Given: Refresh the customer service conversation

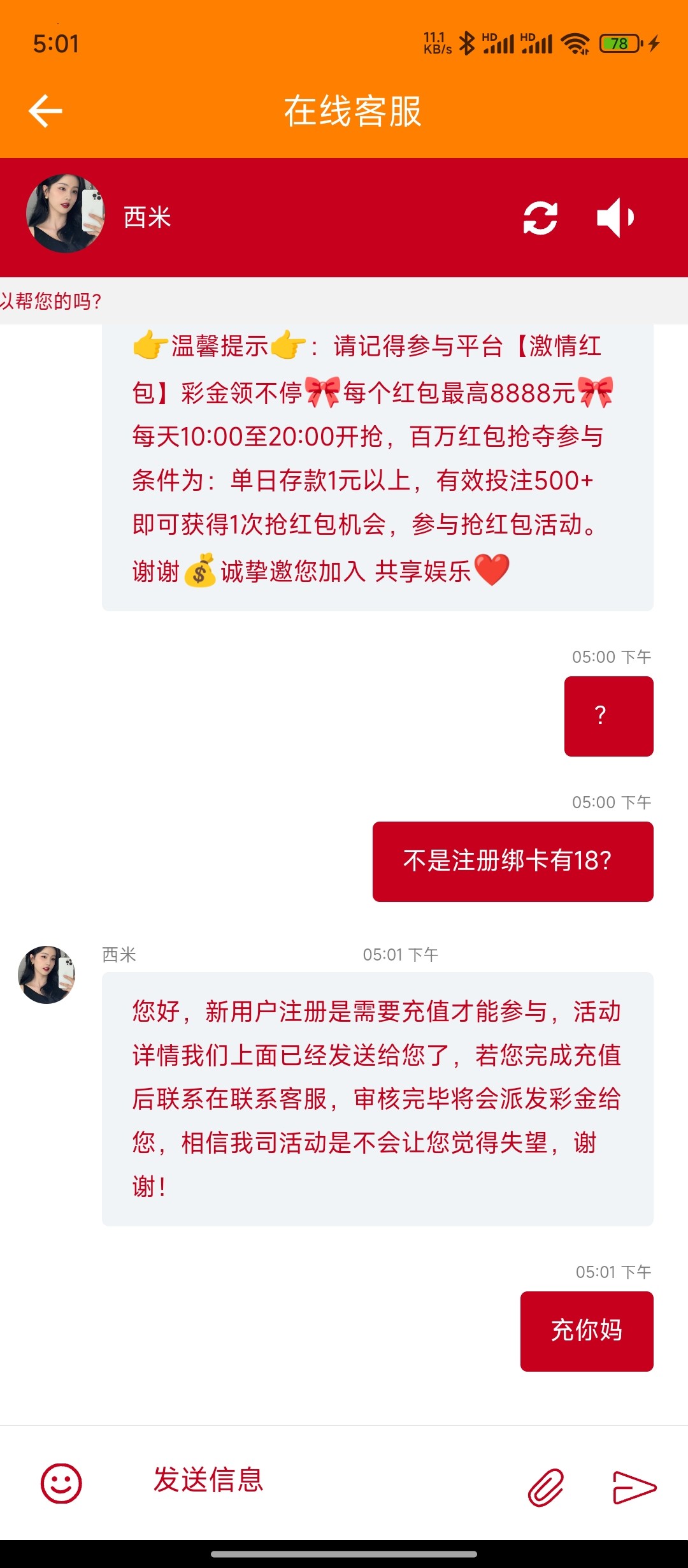Looking at the screenshot, I should 540,218.
